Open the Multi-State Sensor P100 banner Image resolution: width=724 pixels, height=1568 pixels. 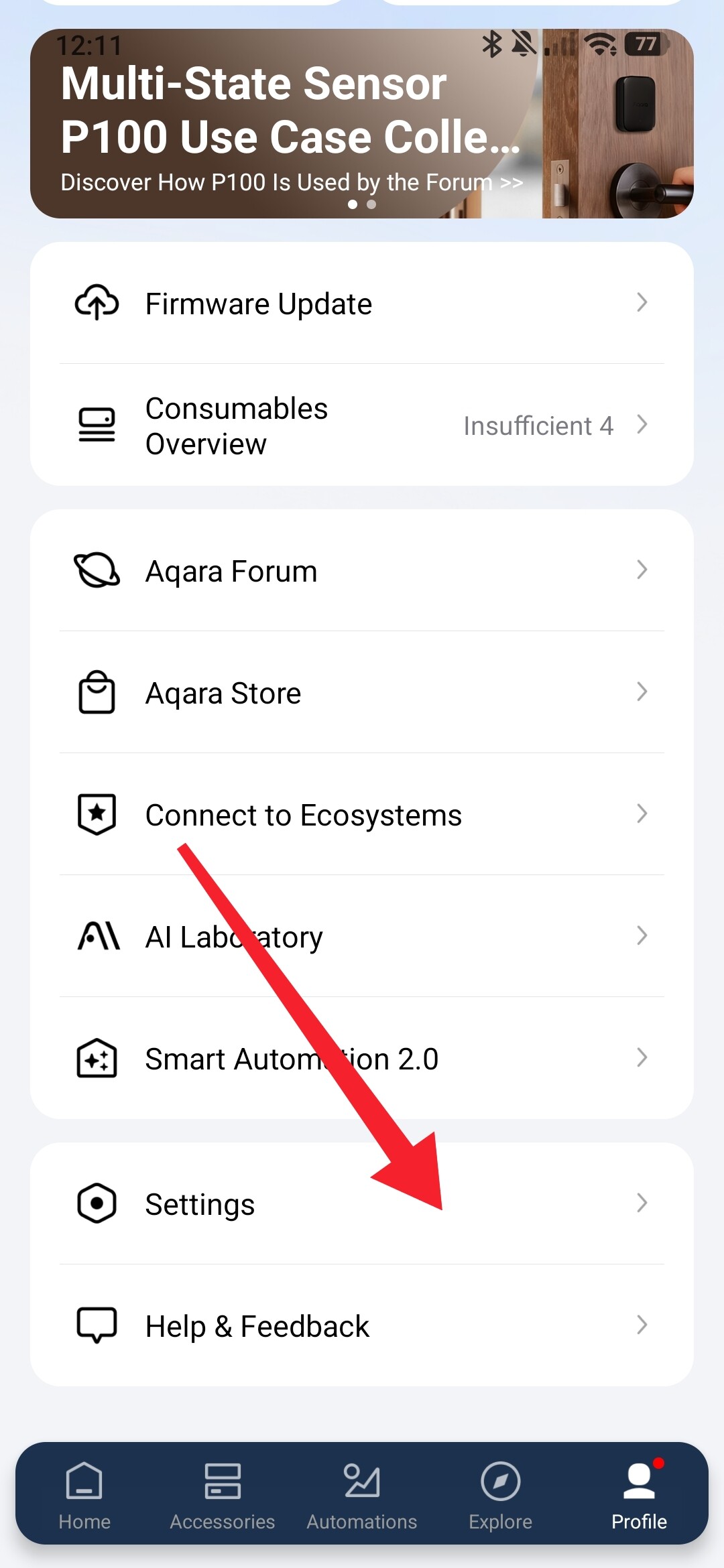coord(362,124)
